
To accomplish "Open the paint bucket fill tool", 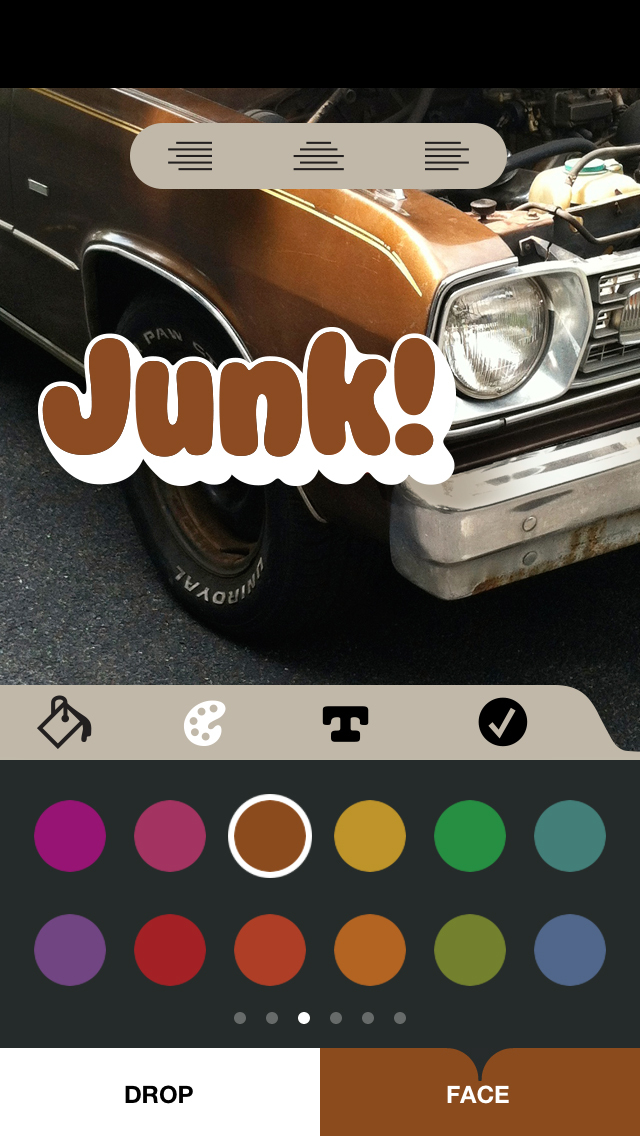I will point(65,721).
